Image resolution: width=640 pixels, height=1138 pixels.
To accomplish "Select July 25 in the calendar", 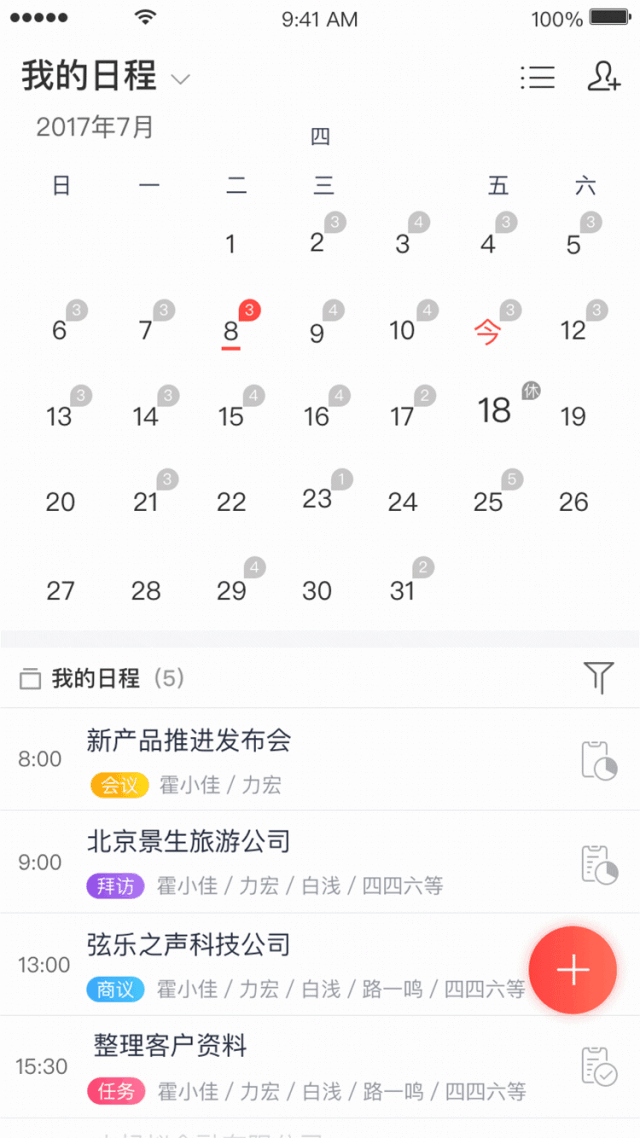I will (x=488, y=501).
